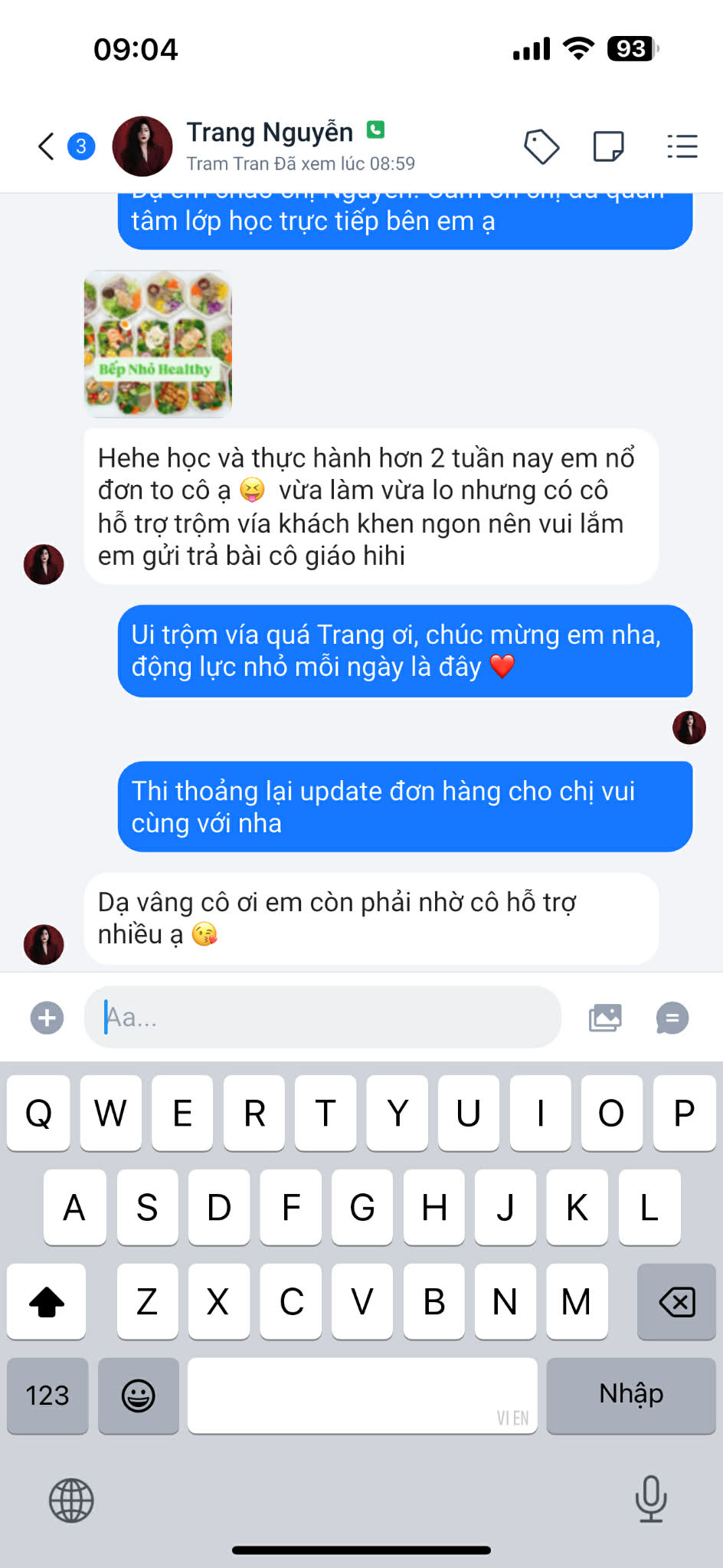Tap the Nhập return key
Viewport: 723px width, 1568px height.
[630, 1395]
